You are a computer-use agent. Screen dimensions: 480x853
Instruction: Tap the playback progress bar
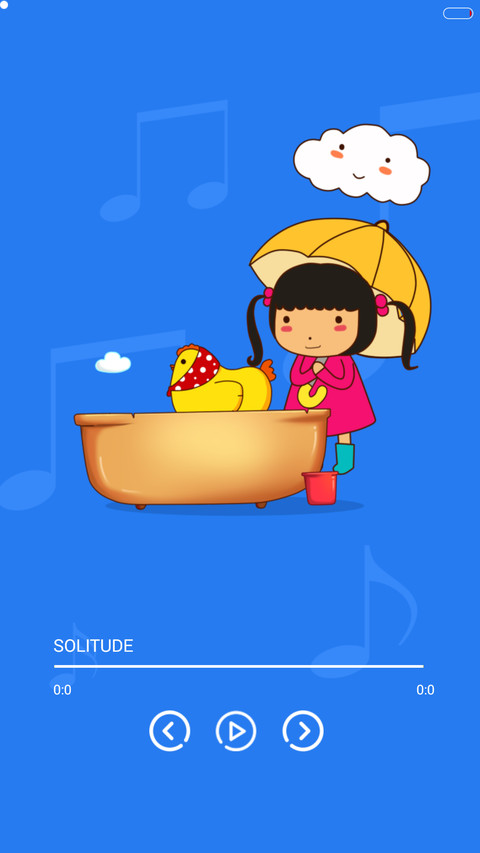pos(238,666)
